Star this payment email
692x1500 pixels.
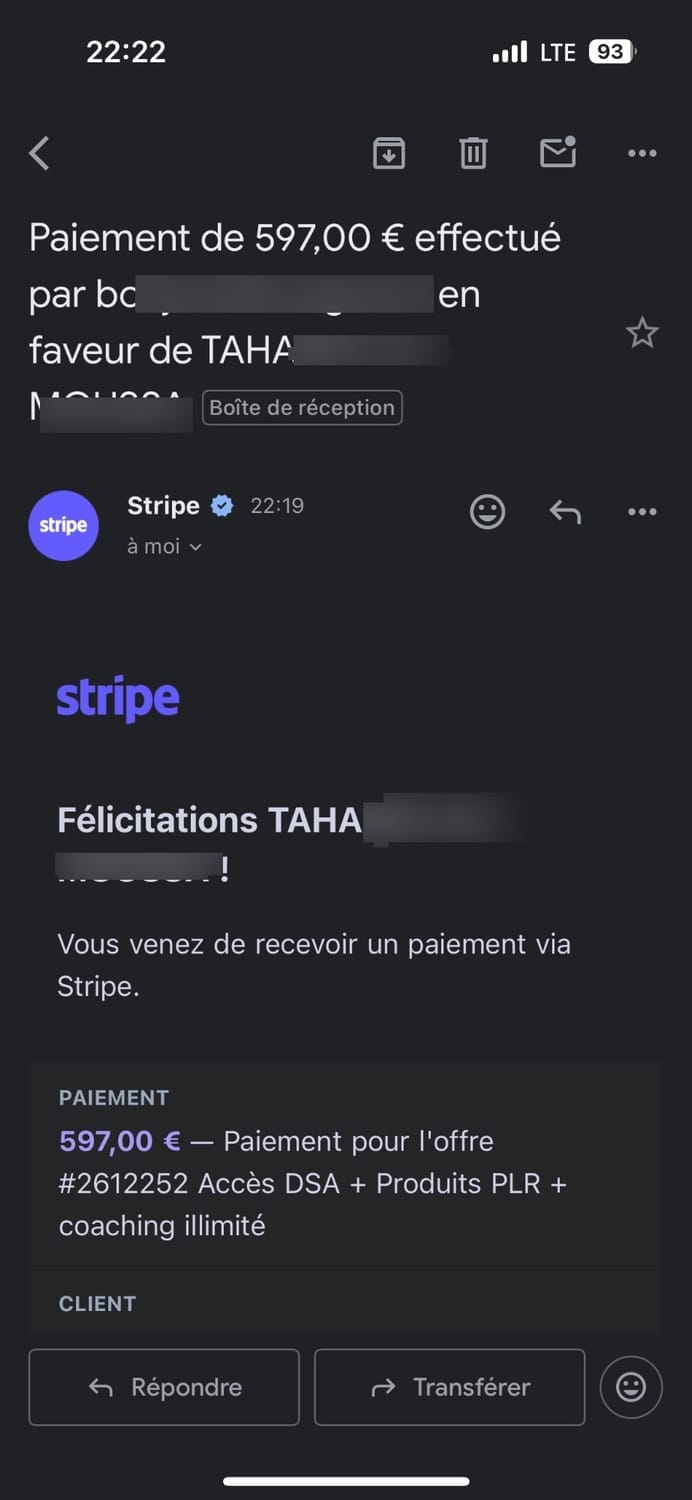point(642,333)
